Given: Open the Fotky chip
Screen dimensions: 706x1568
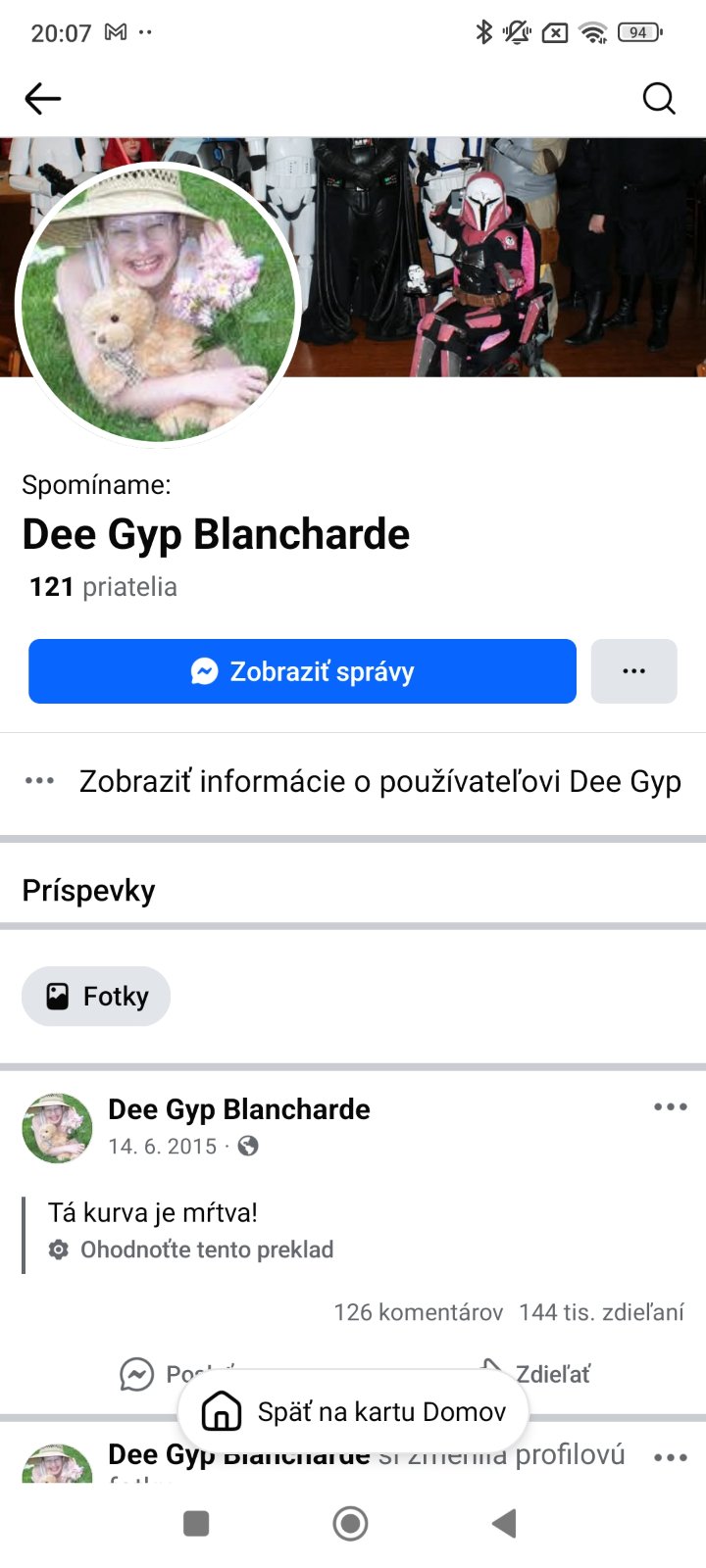Looking at the screenshot, I should pyautogui.click(x=96, y=997).
